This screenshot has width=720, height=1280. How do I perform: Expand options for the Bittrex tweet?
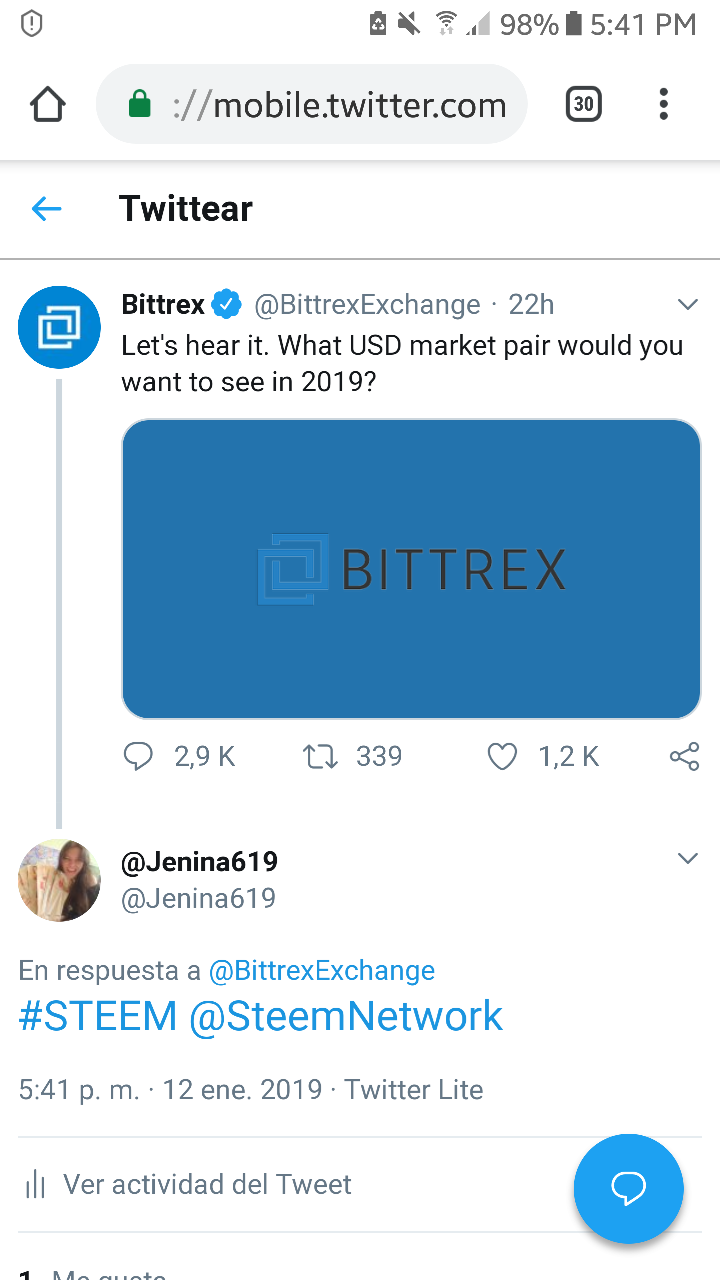[x=687, y=304]
